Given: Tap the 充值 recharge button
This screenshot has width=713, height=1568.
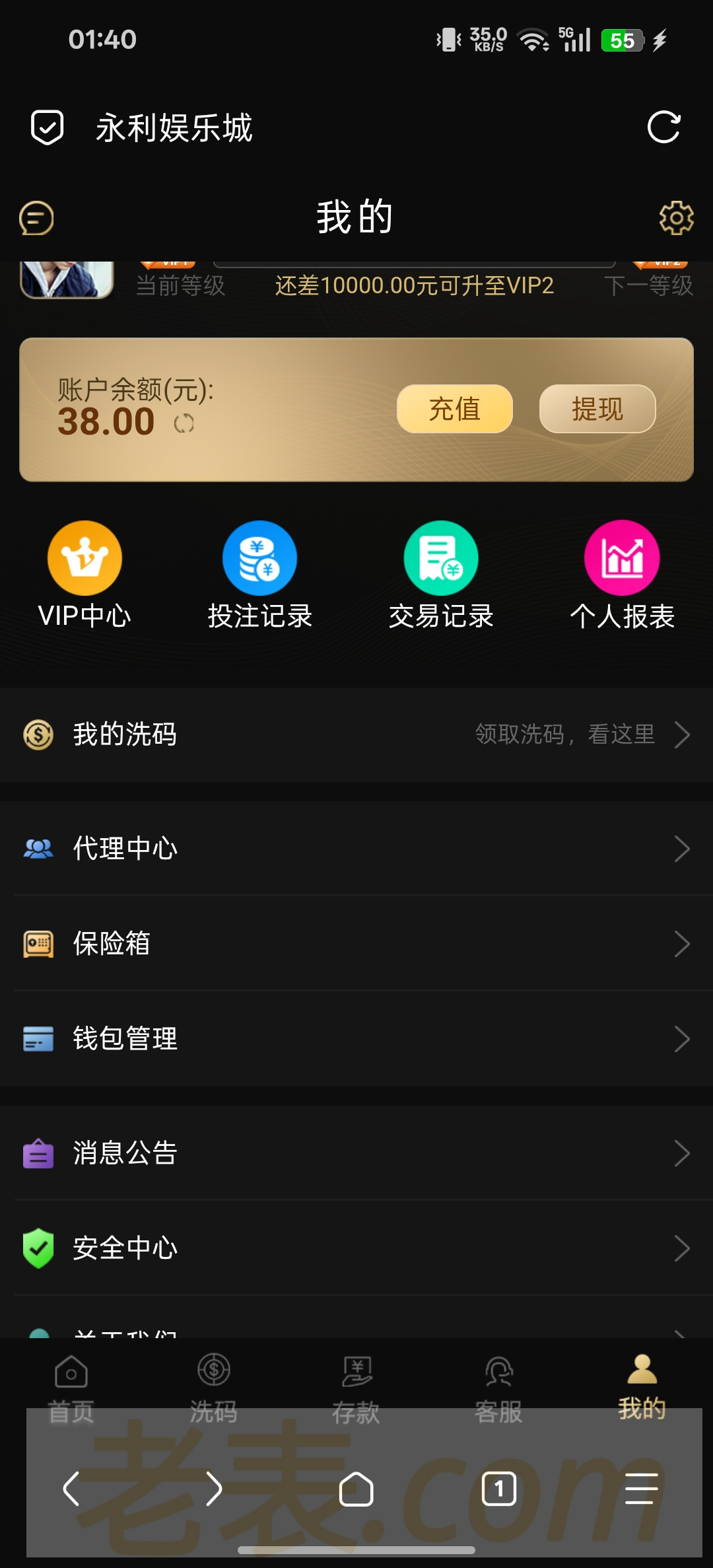Looking at the screenshot, I should (454, 409).
